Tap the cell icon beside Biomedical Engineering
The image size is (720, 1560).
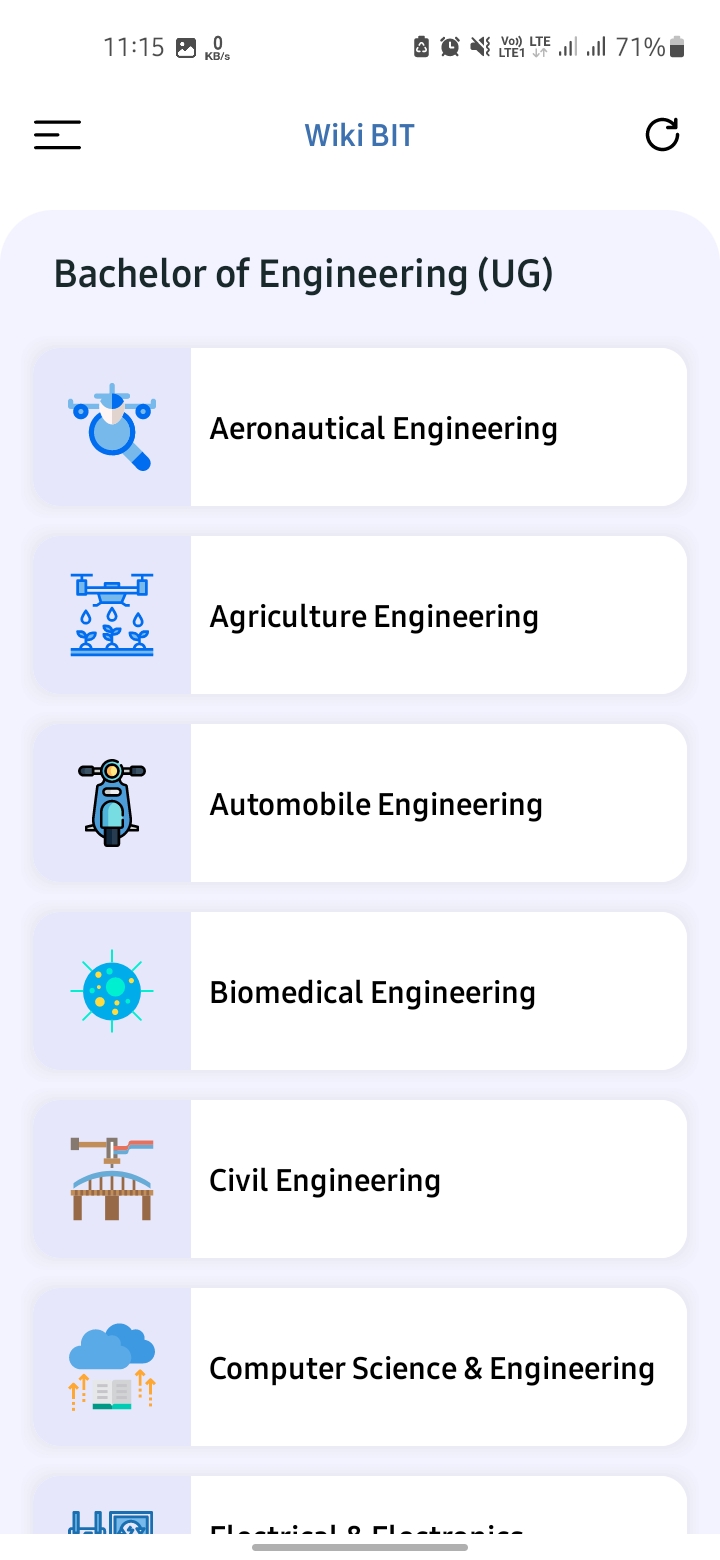(112, 991)
